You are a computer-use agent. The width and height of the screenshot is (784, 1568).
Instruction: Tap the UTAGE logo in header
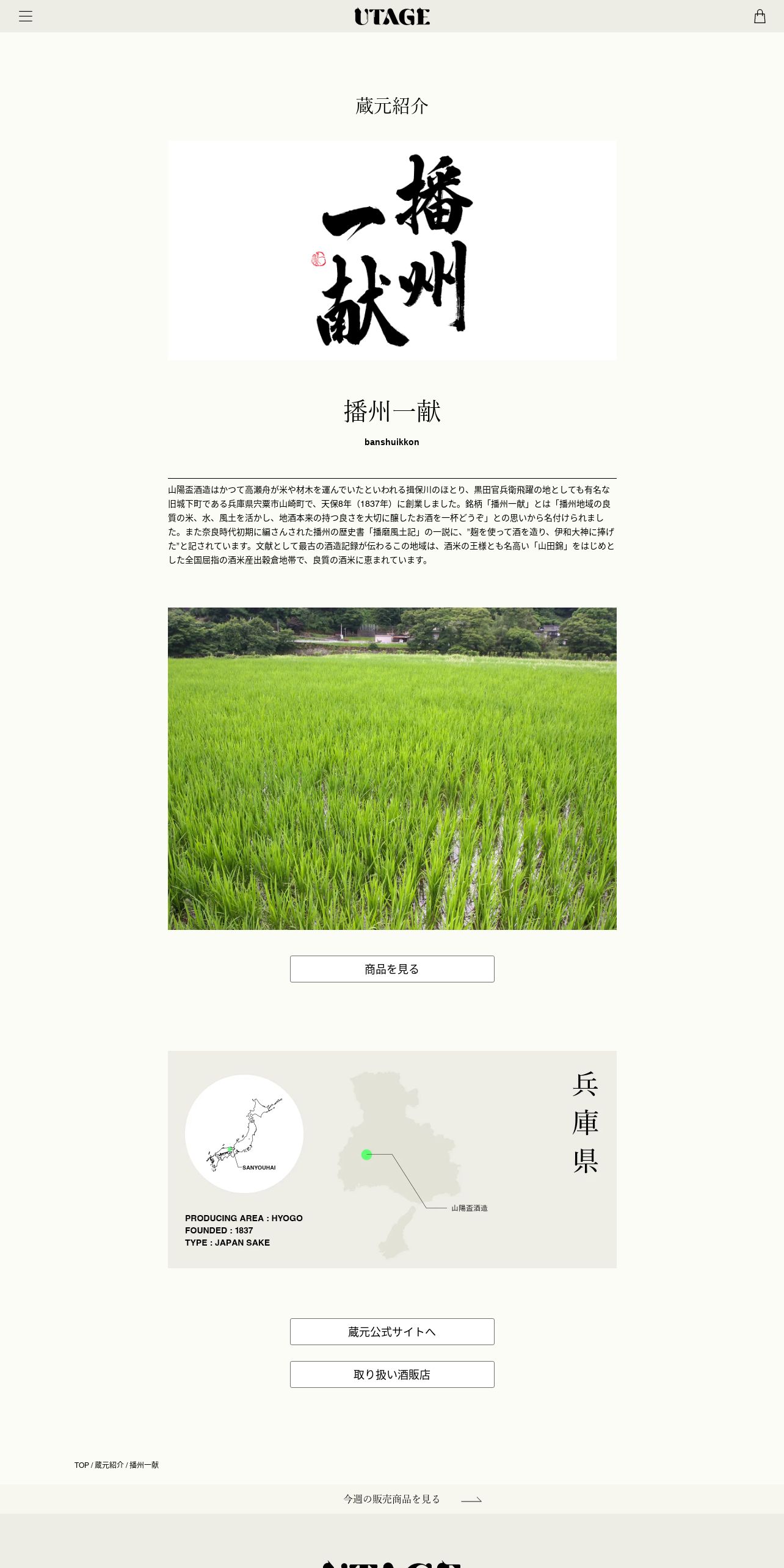point(392,16)
